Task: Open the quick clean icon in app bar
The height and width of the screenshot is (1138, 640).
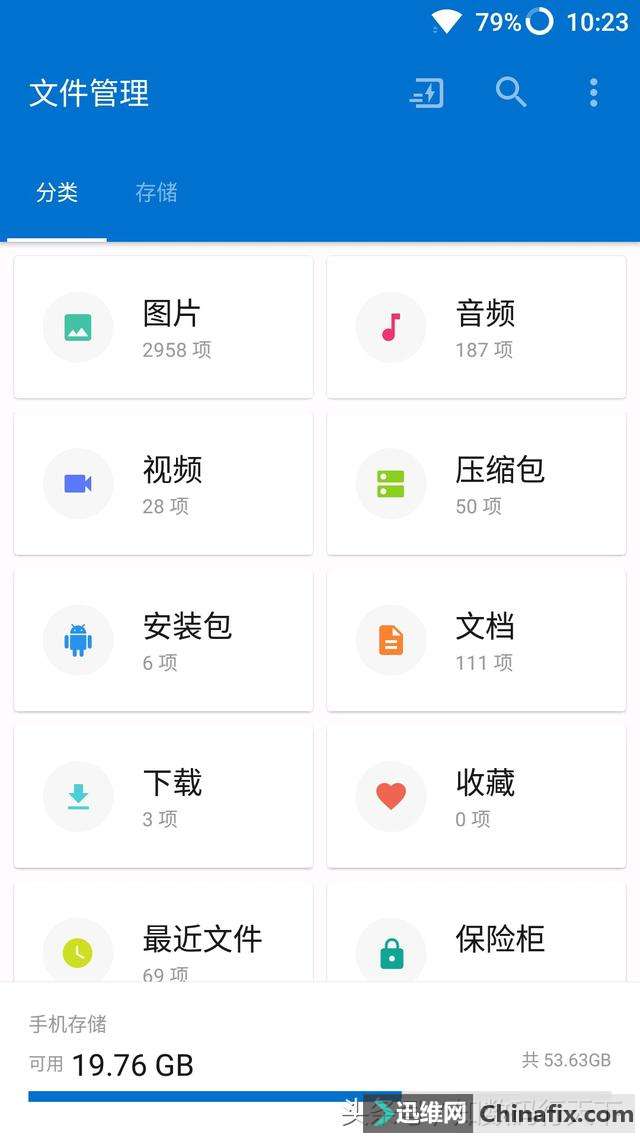Action: pos(427,93)
